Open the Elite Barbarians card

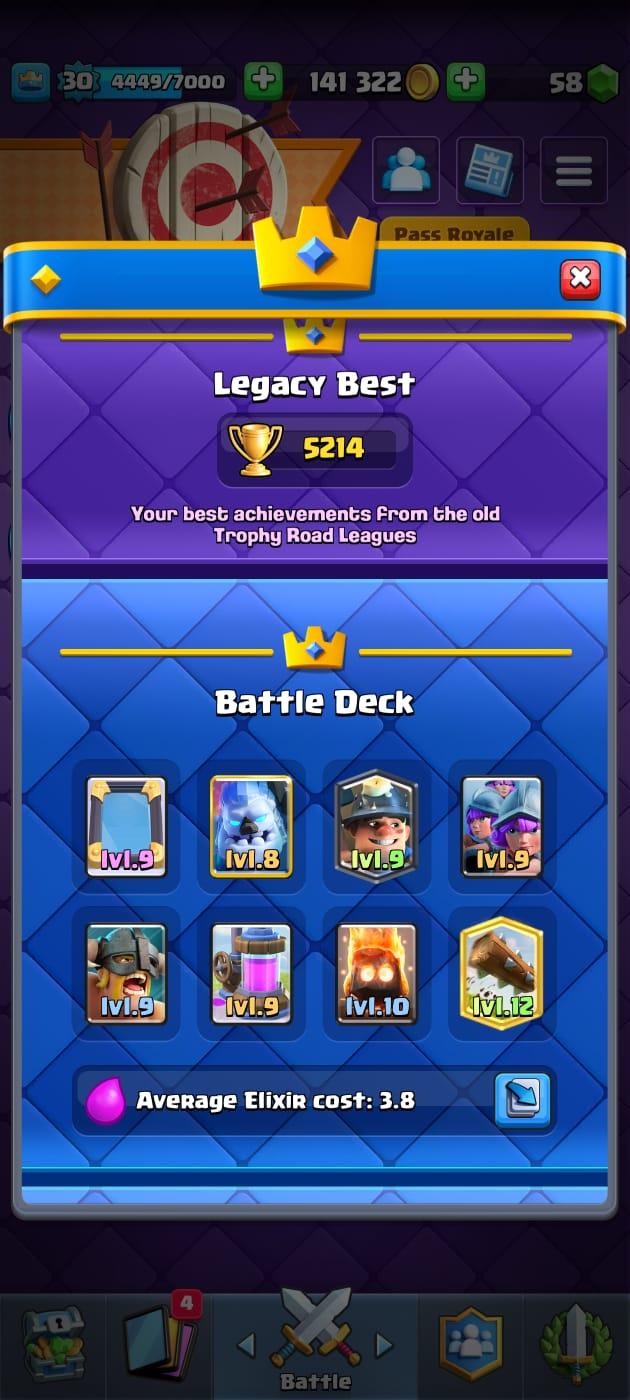126,973
